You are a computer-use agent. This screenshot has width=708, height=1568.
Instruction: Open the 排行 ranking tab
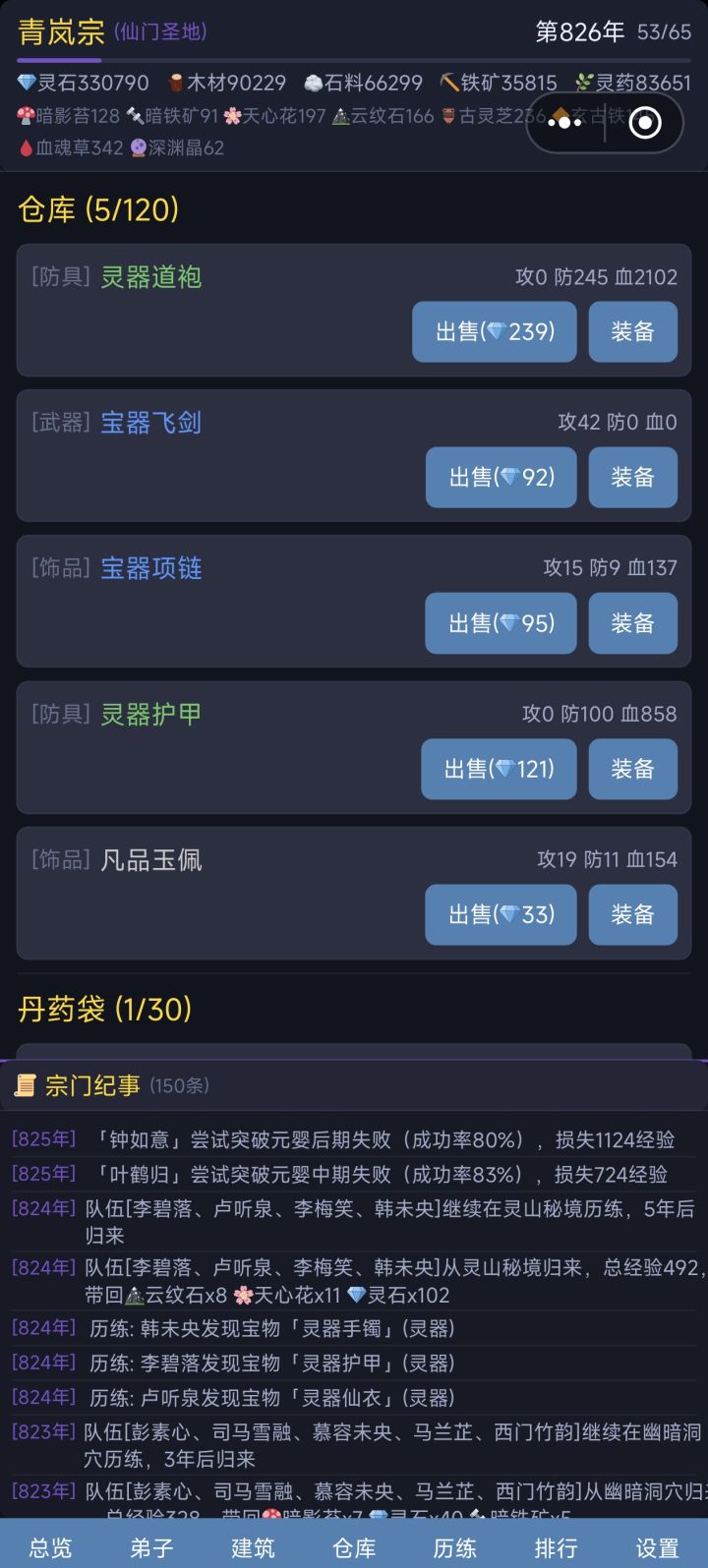557,1547
